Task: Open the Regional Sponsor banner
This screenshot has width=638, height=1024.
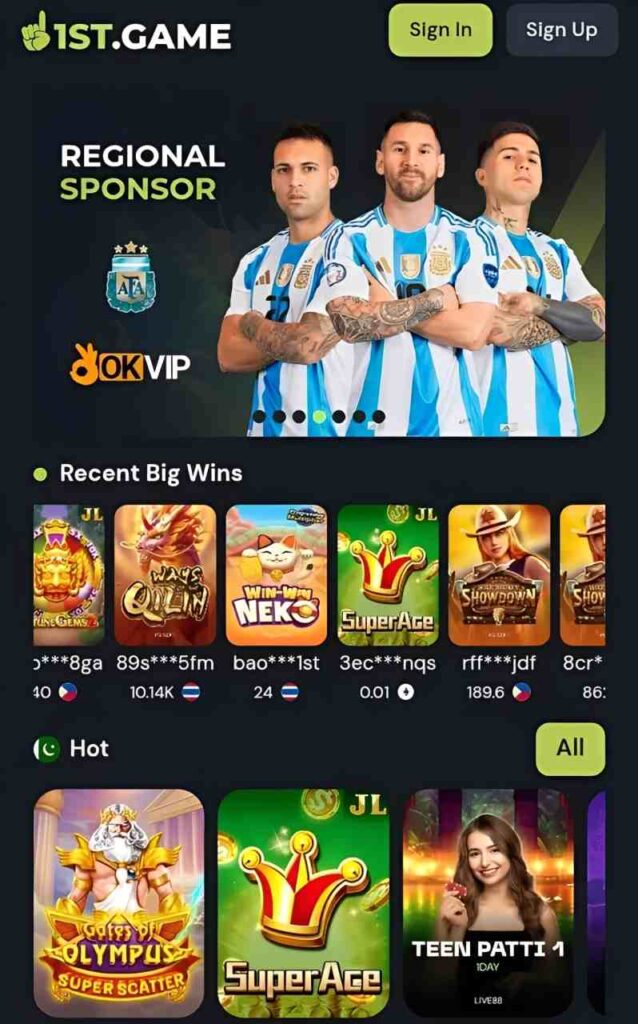Action: pyautogui.click(x=318, y=280)
